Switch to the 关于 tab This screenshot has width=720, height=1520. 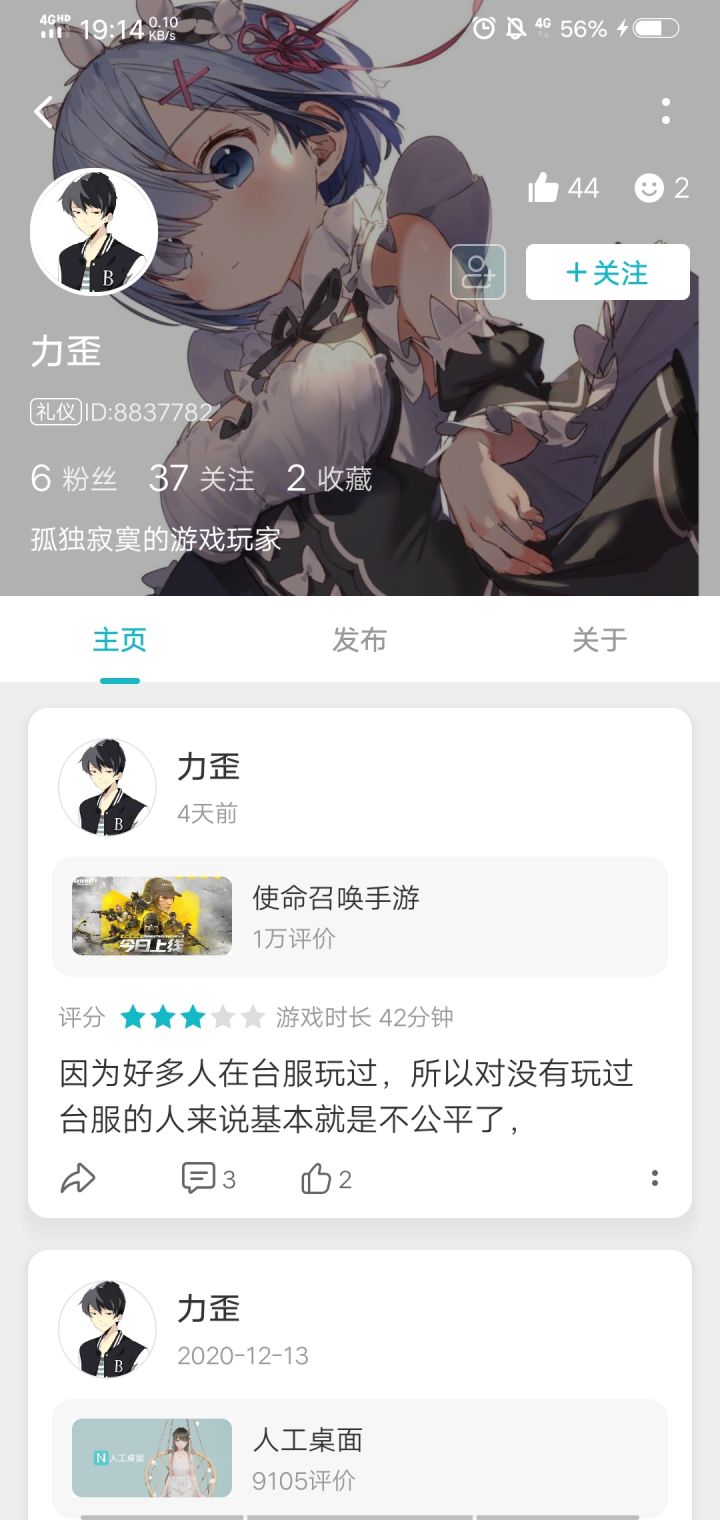point(598,640)
